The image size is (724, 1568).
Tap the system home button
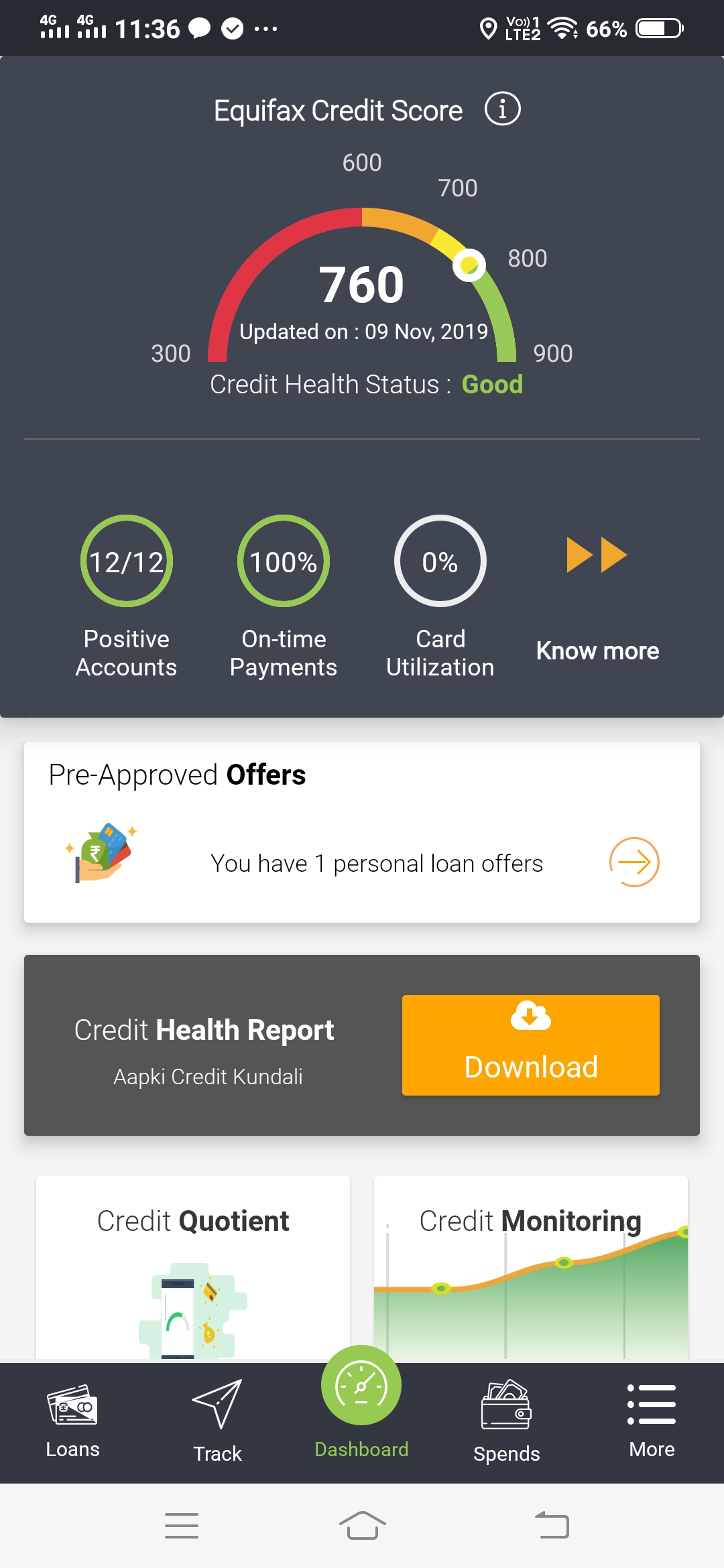(362, 1526)
